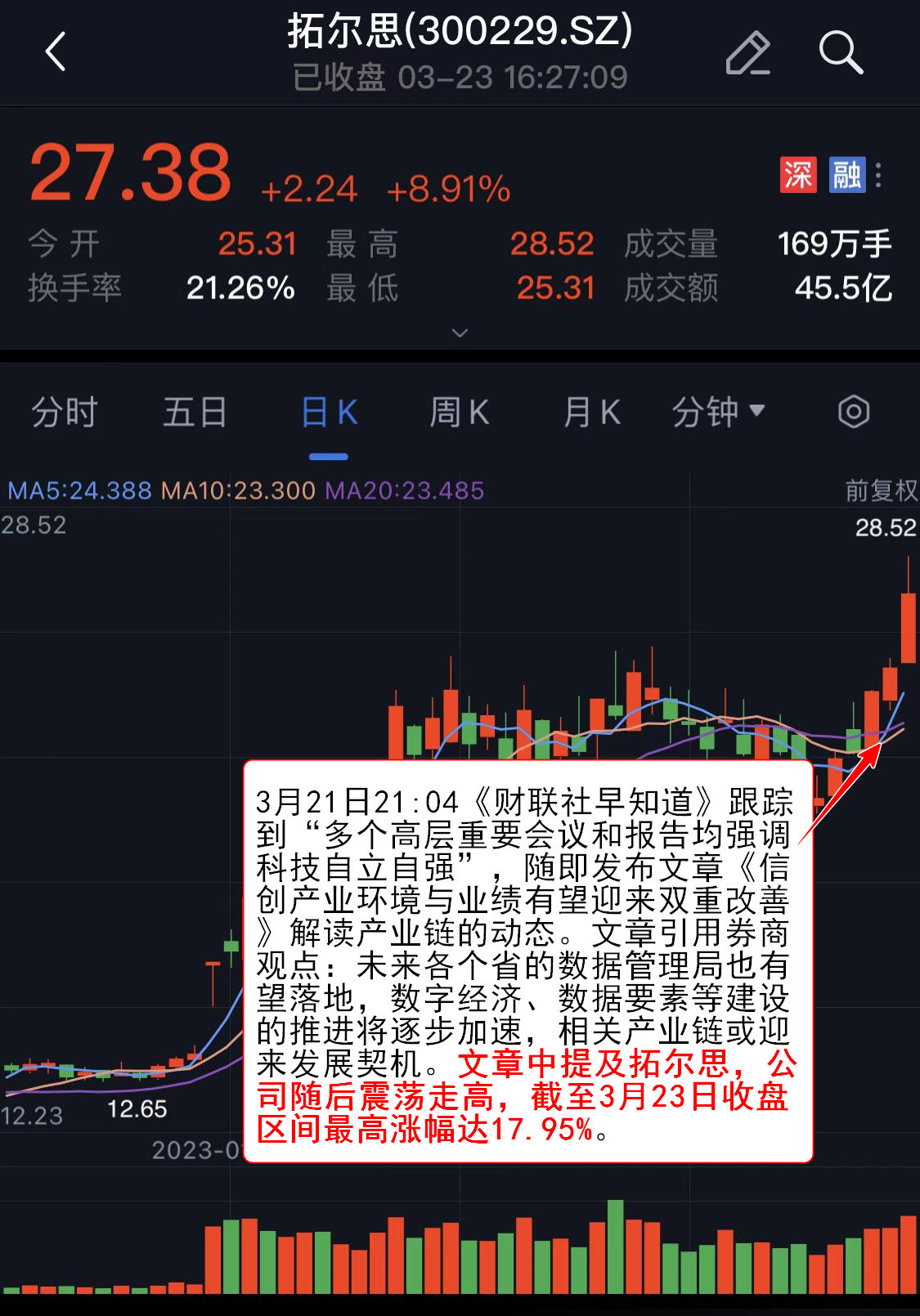Open stock search magnifier
920x1316 pixels.
[x=841, y=53]
